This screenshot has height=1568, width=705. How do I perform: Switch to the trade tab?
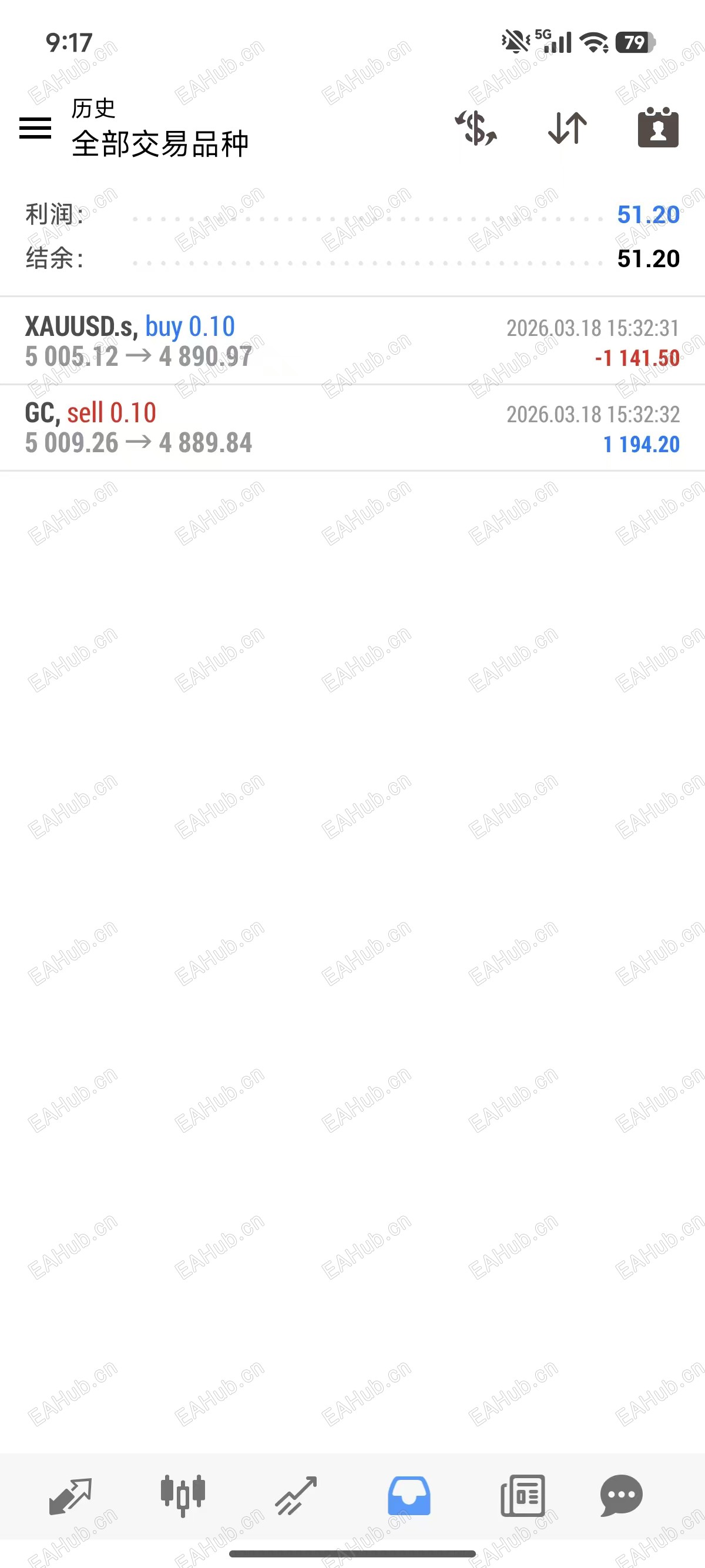[296, 1495]
